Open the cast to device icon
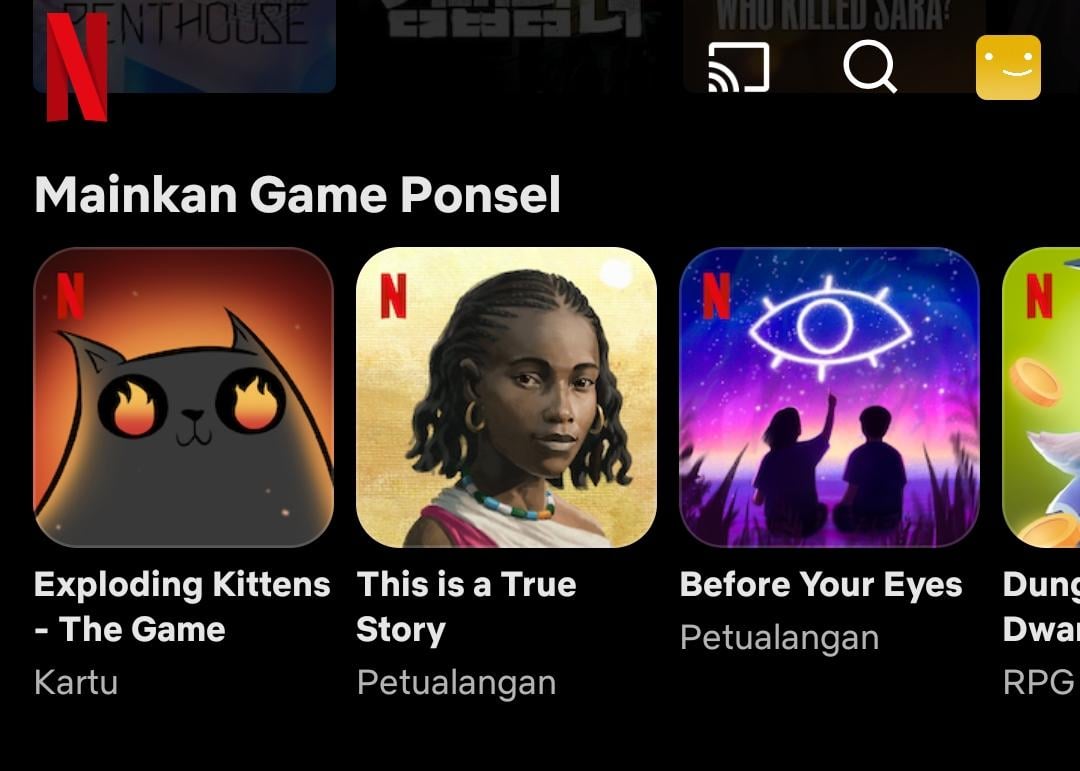Image resolution: width=1080 pixels, height=771 pixels. [738, 67]
